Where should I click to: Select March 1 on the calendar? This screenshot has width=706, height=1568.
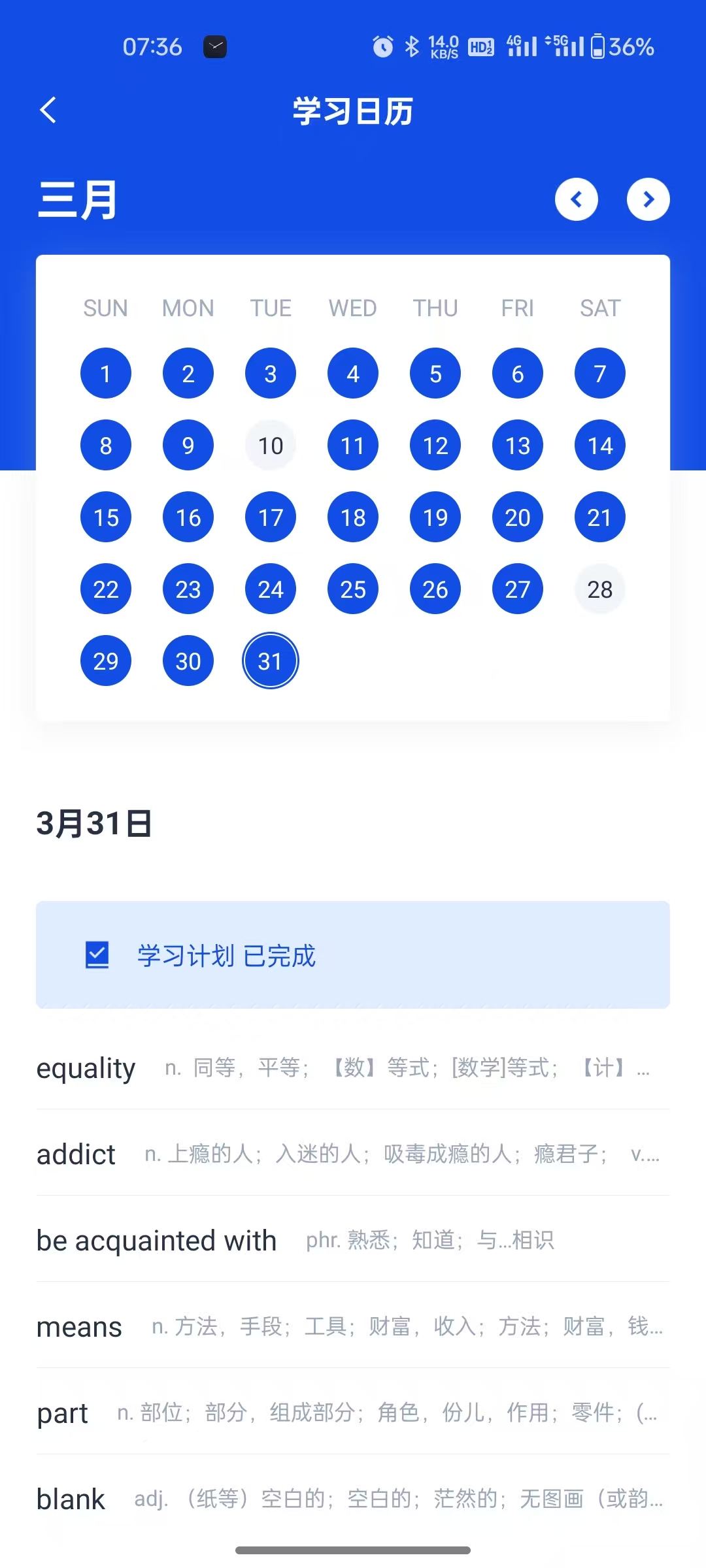click(105, 373)
